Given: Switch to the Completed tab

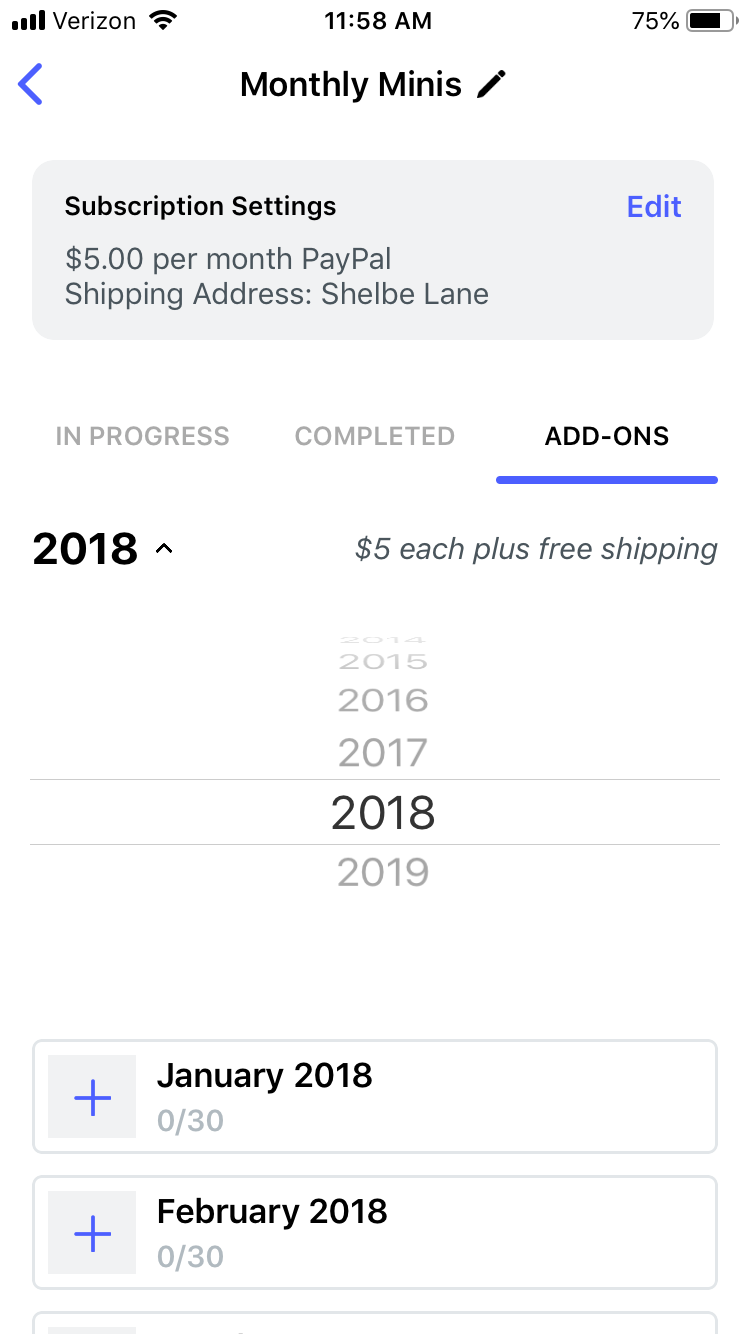Looking at the screenshot, I should (375, 436).
